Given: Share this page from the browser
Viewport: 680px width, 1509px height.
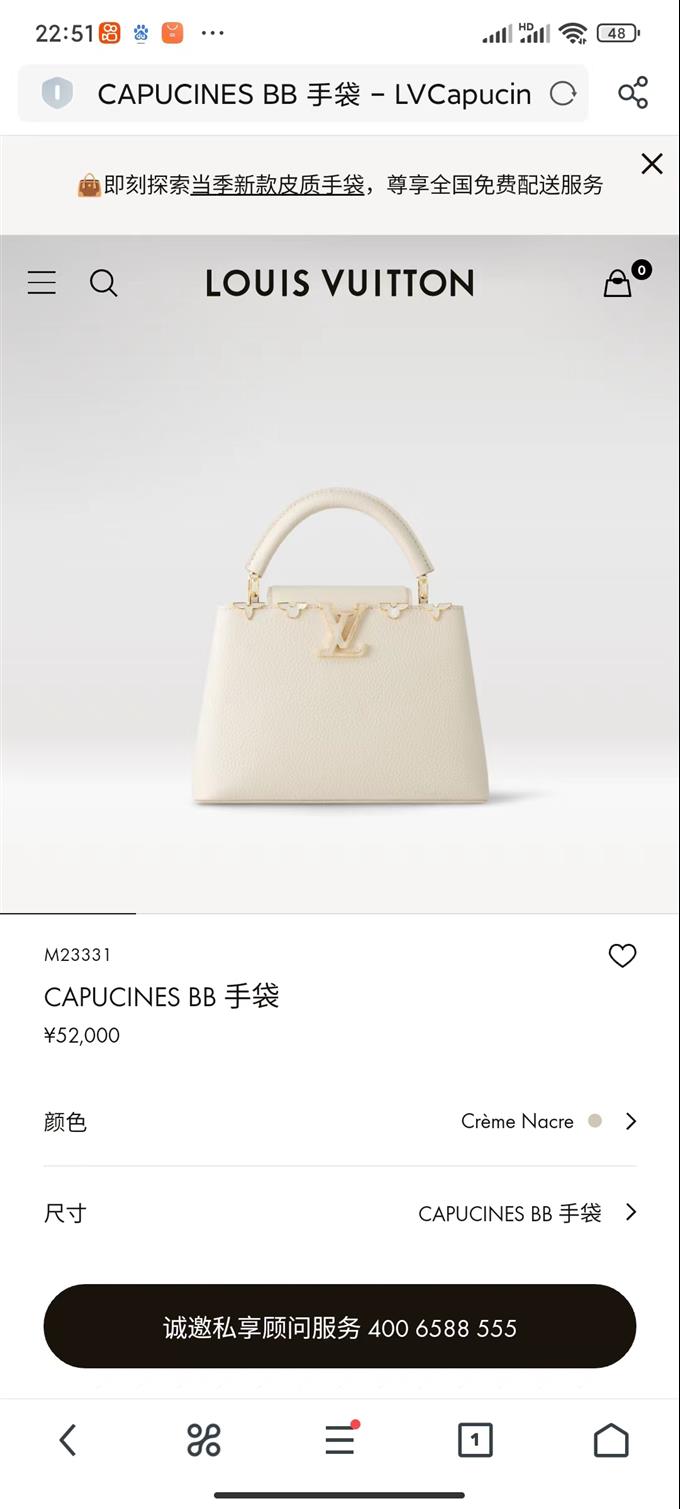Looking at the screenshot, I should click(x=633, y=93).
